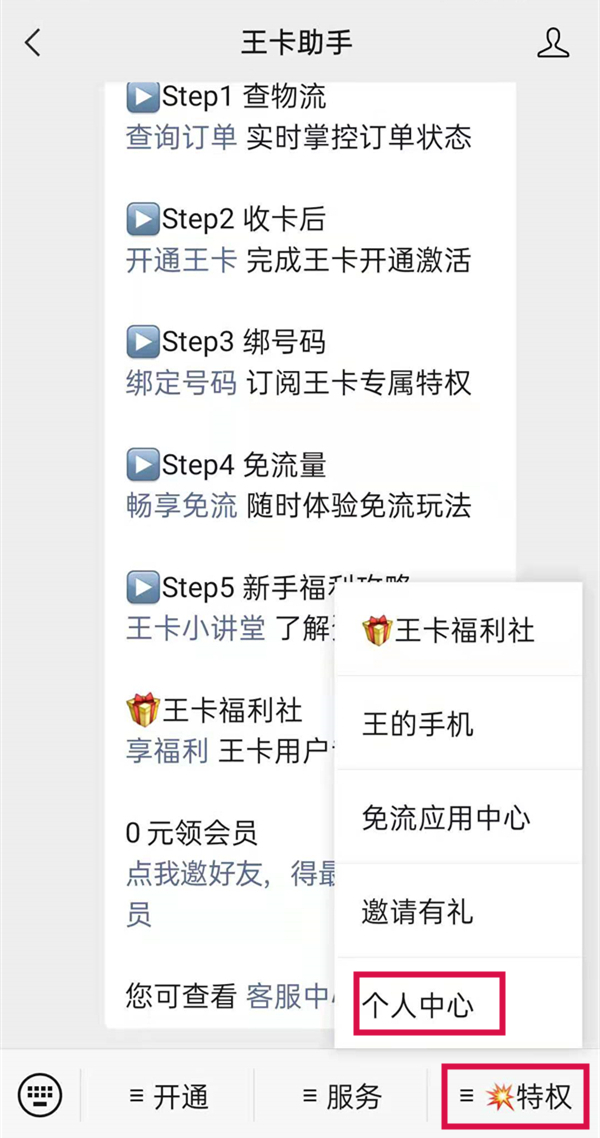The image size is (600, 1138).
Task: Open the 服务 bottom menu
Action: pyautogui.click(x=341, y=1096)
